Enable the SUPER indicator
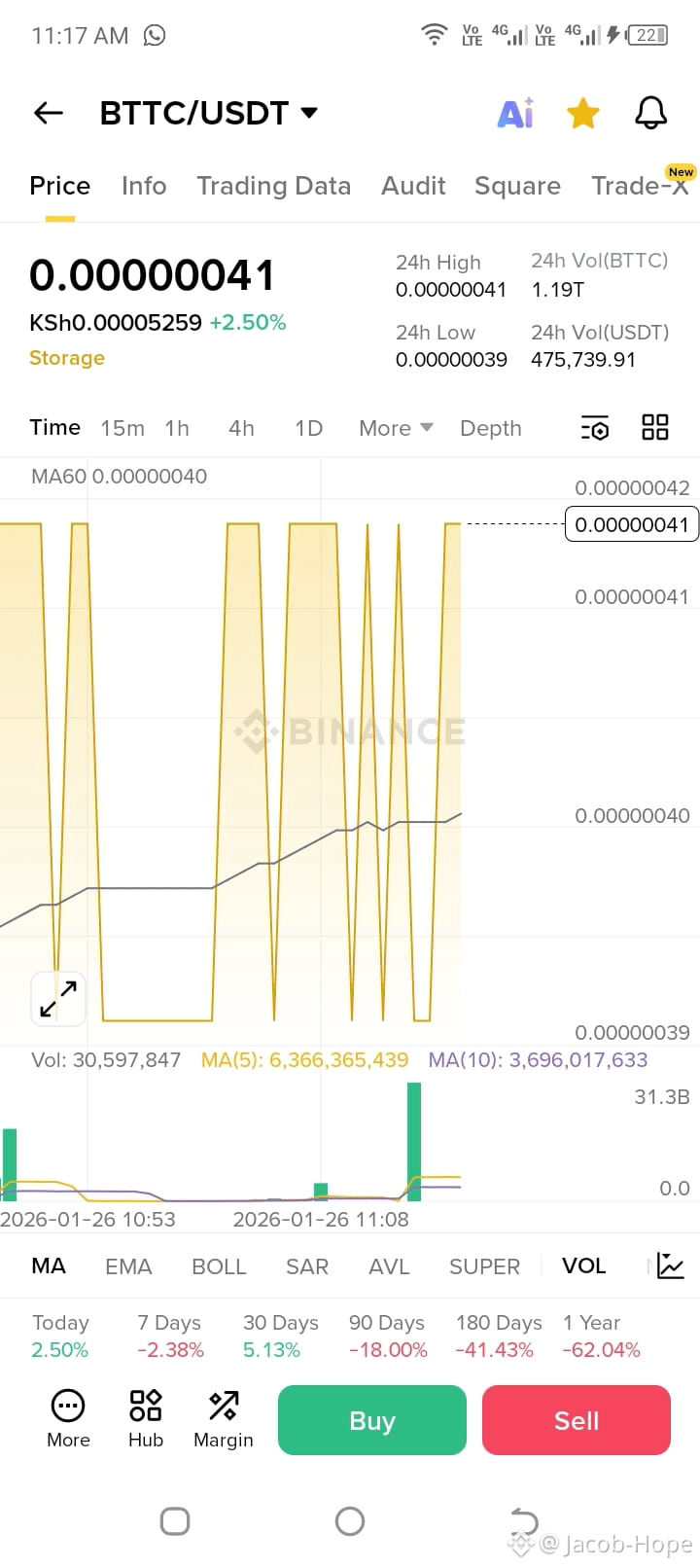 (484, 1265)
